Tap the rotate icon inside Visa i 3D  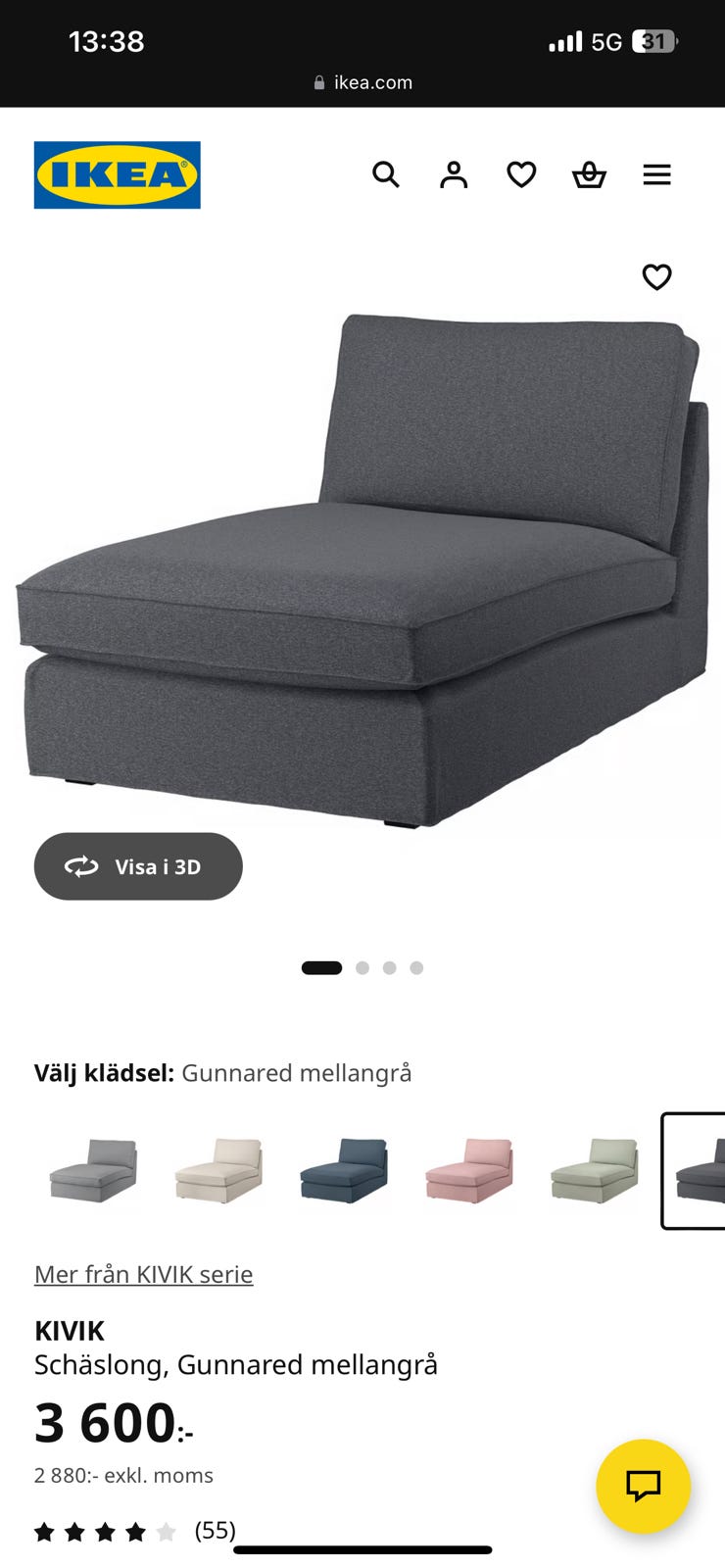[82, 866]
